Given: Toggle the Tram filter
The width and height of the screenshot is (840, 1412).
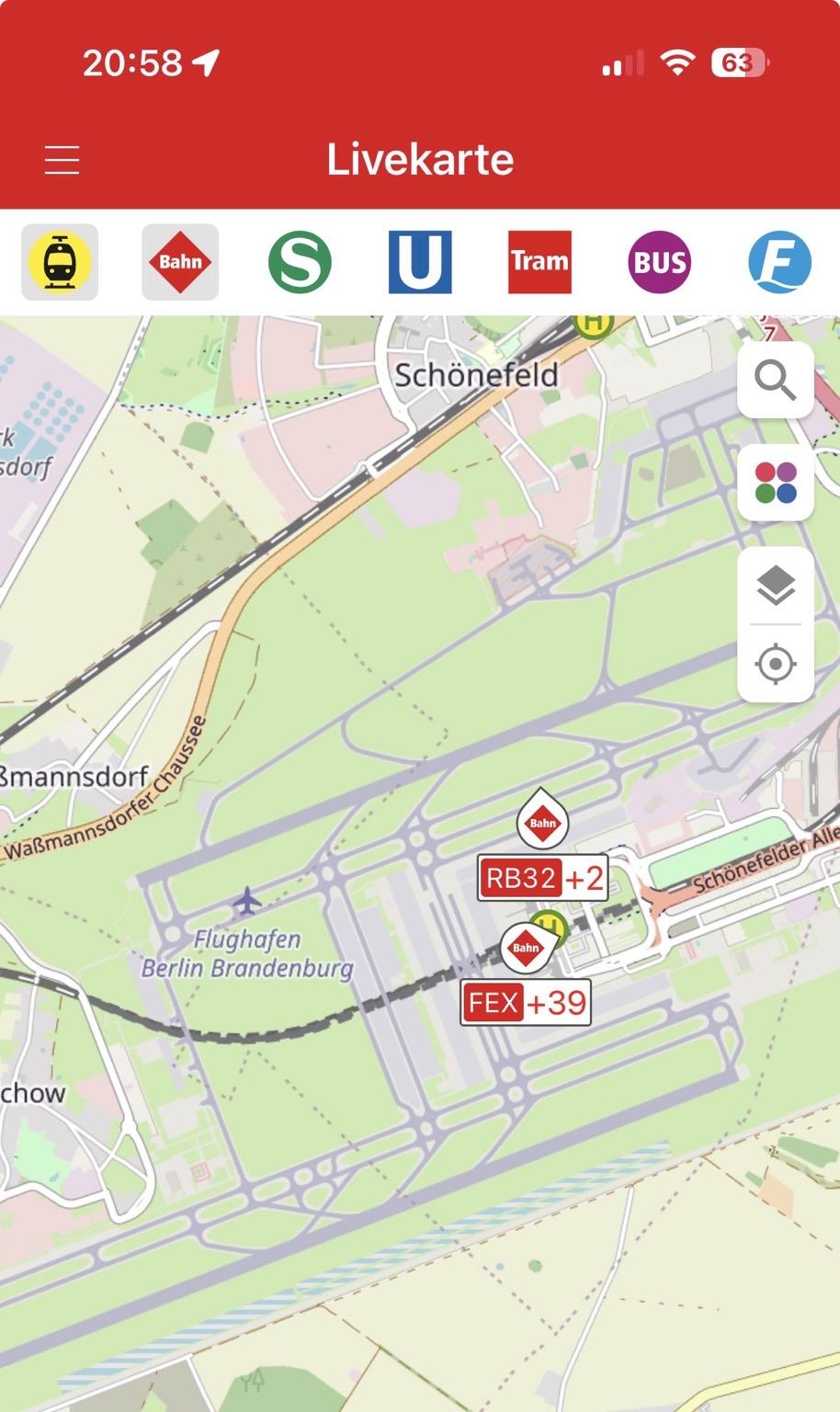Looking at the screenshot, I should (539, 262).
